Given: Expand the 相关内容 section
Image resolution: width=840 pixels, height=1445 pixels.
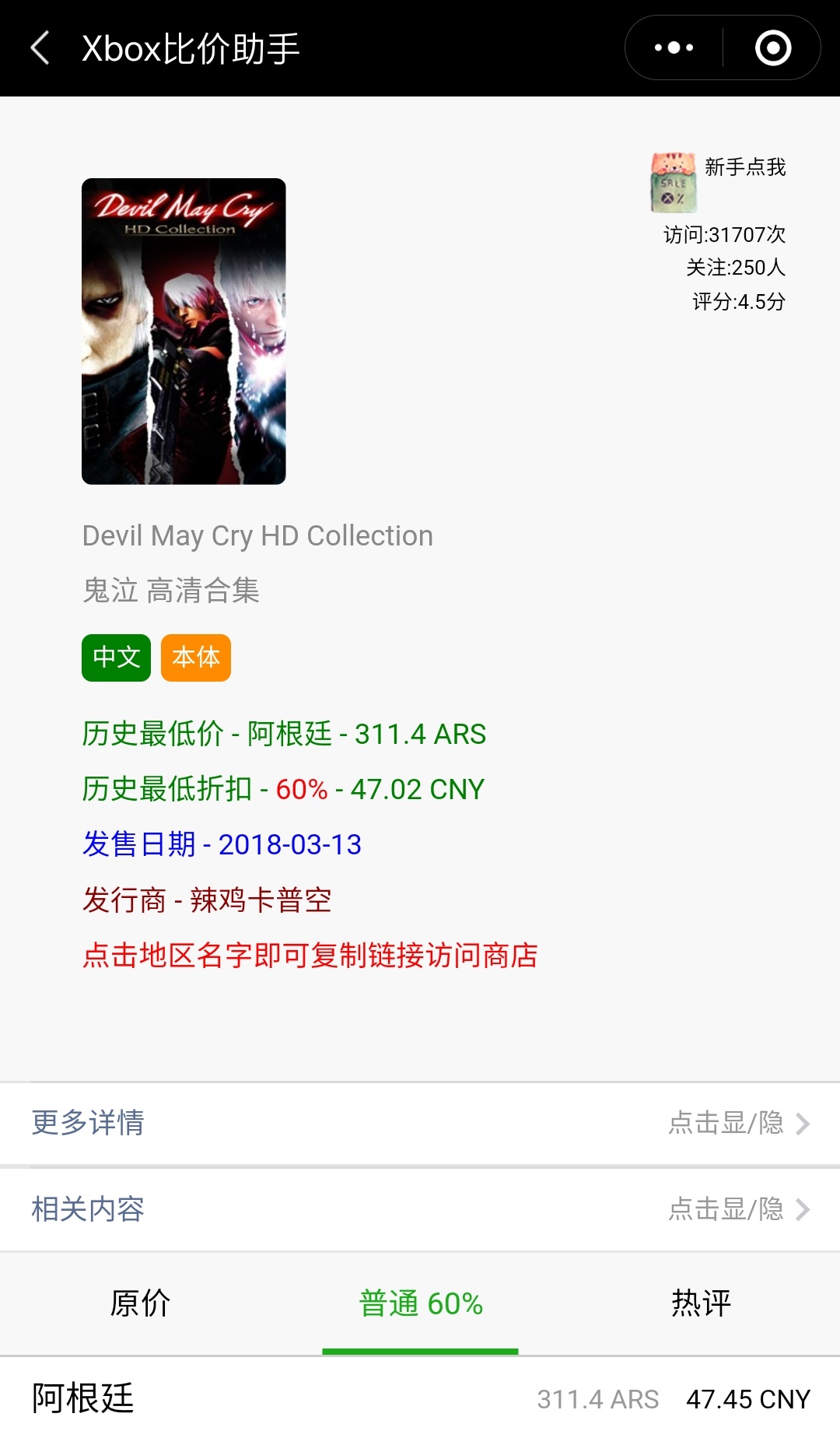Looking at the screenshot, I should (x=420, y=1209).
